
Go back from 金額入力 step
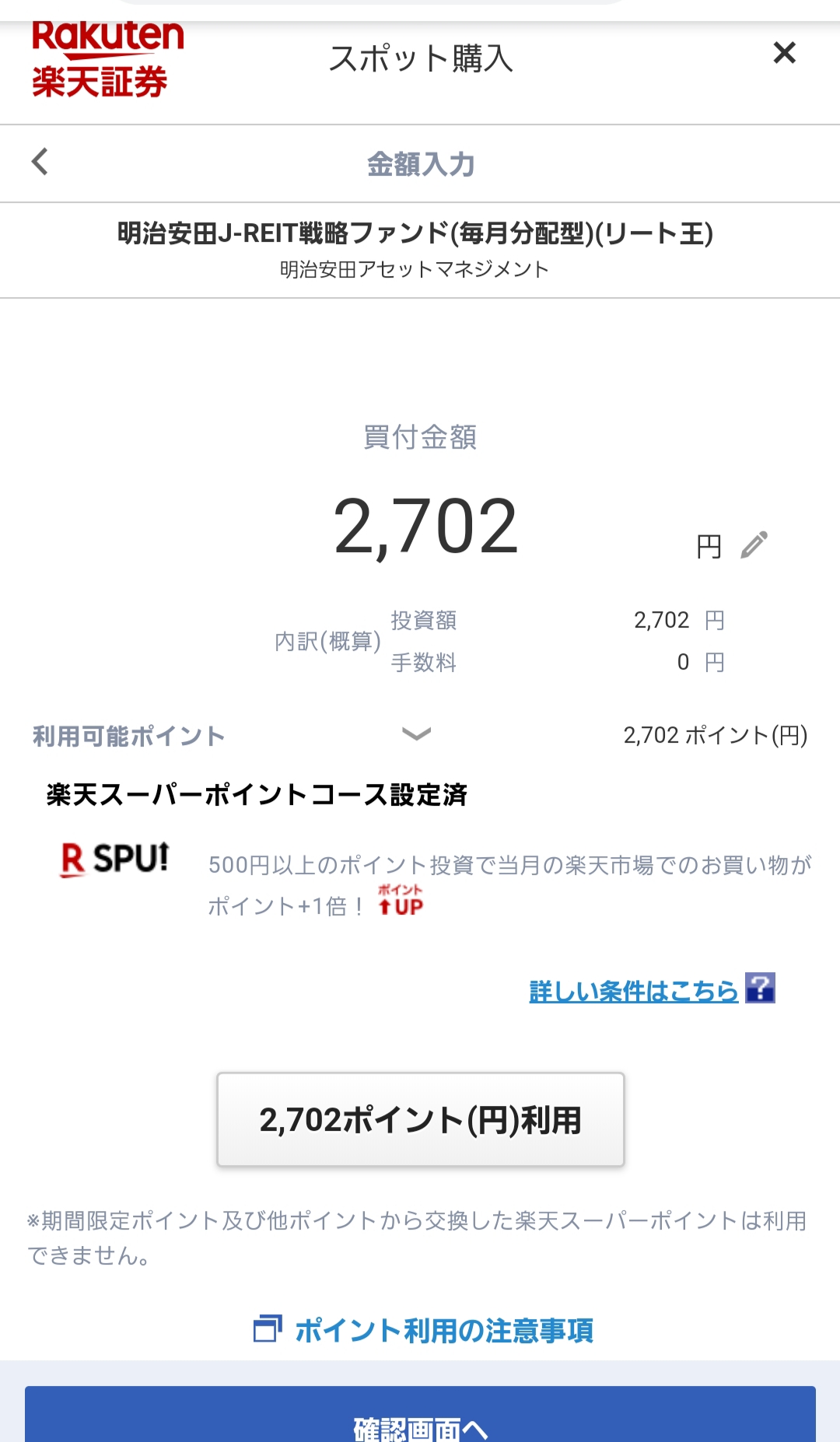(40, 162)
